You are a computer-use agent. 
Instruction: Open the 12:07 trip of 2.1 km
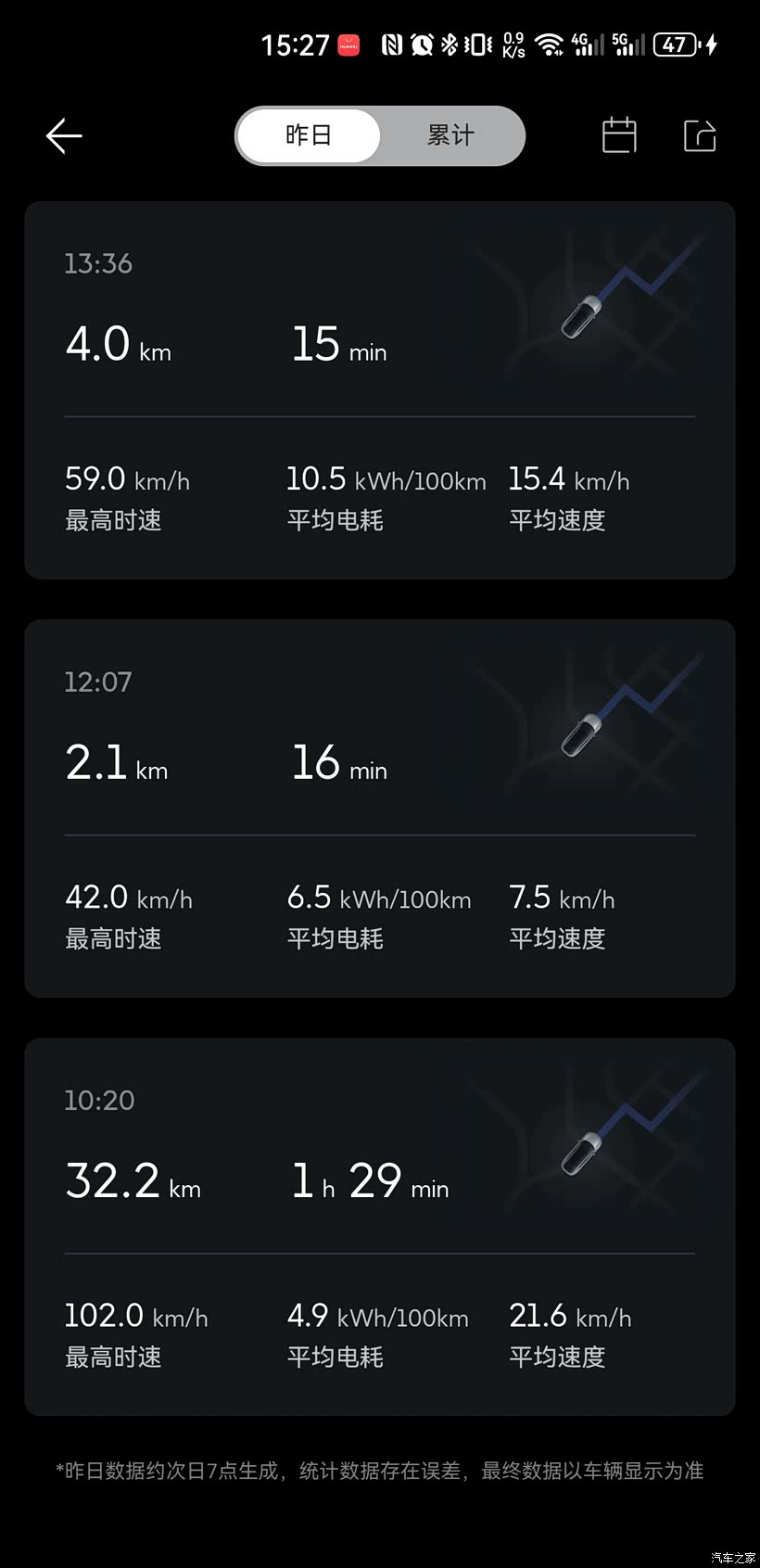click(380, 809)
